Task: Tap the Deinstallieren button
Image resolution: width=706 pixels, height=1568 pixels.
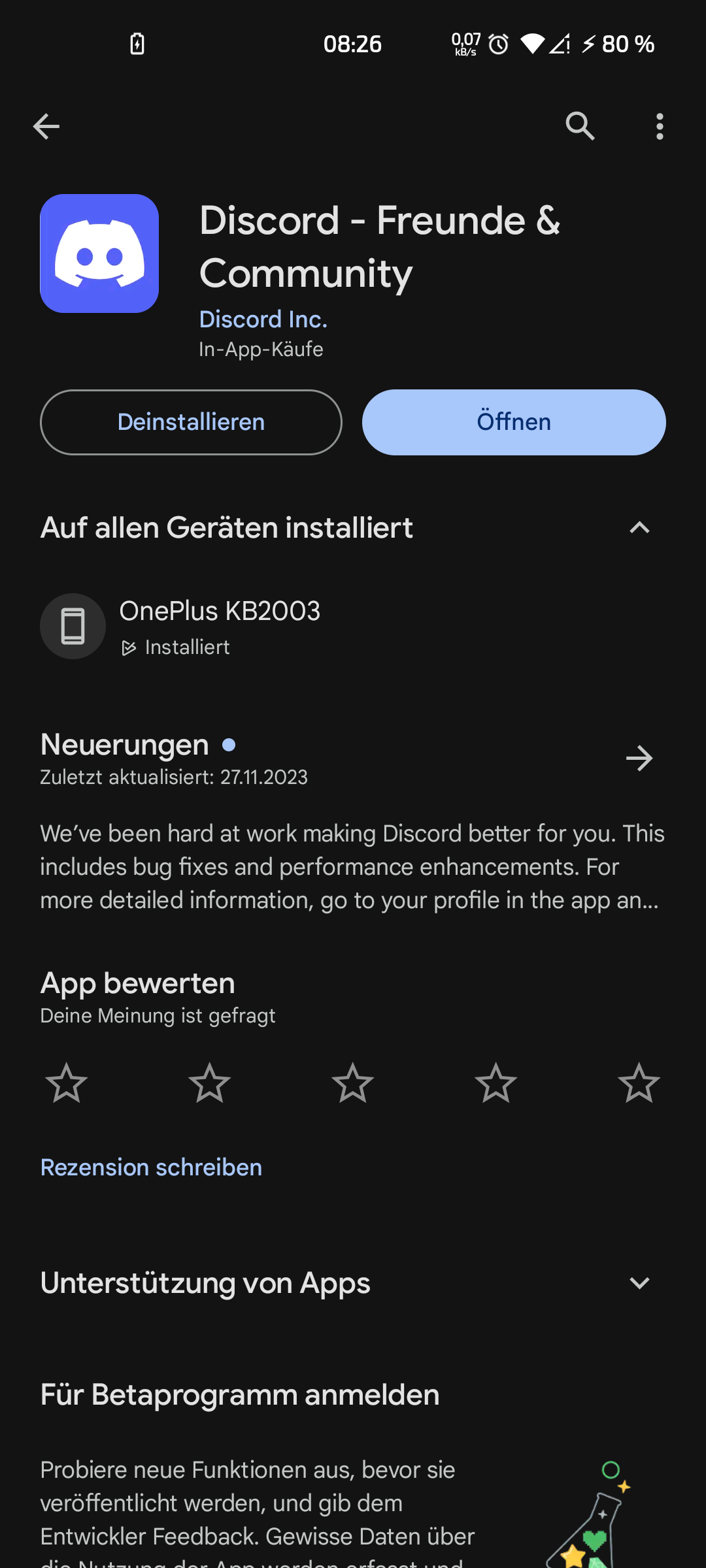Action: pos(191,422)
